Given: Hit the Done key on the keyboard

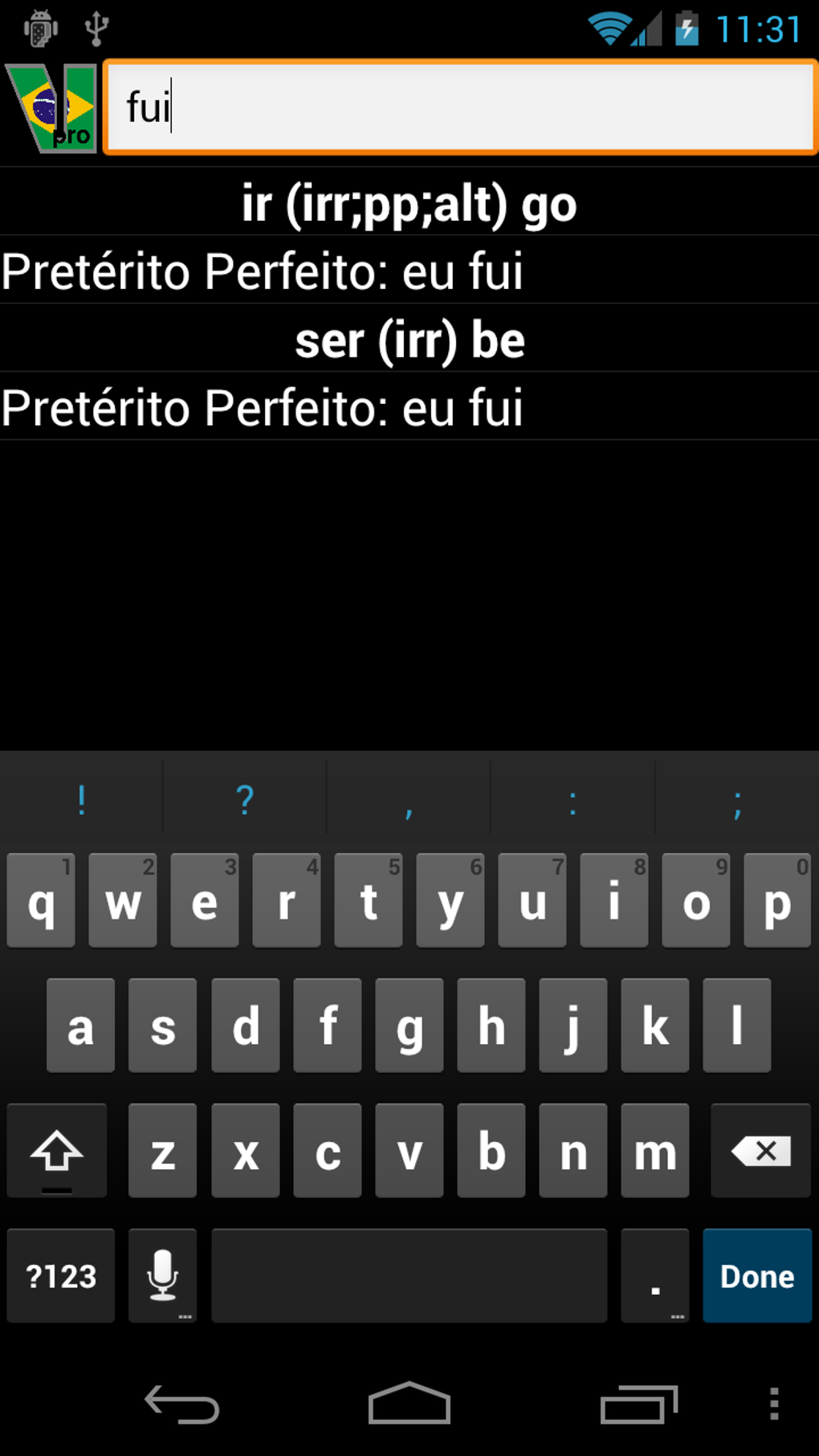Looking at the screenshot, I should point(756,1275).
